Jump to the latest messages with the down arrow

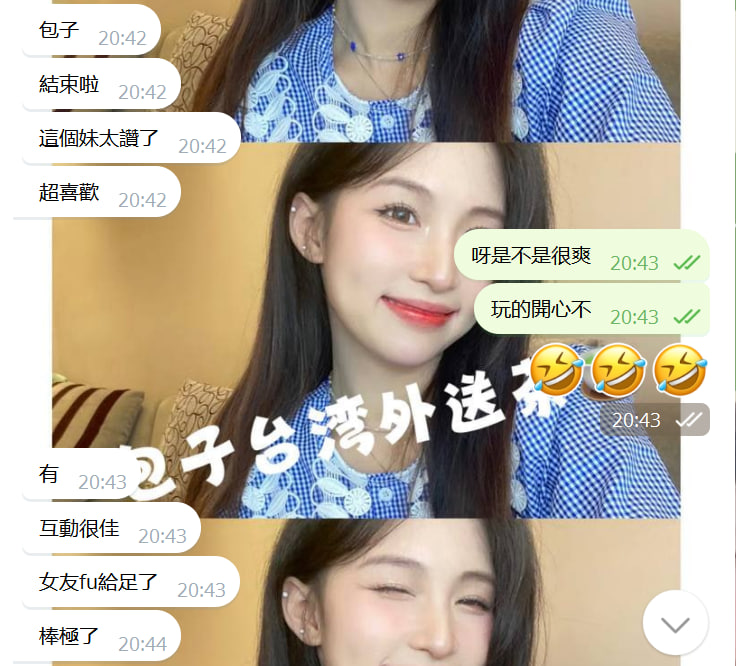675,624
